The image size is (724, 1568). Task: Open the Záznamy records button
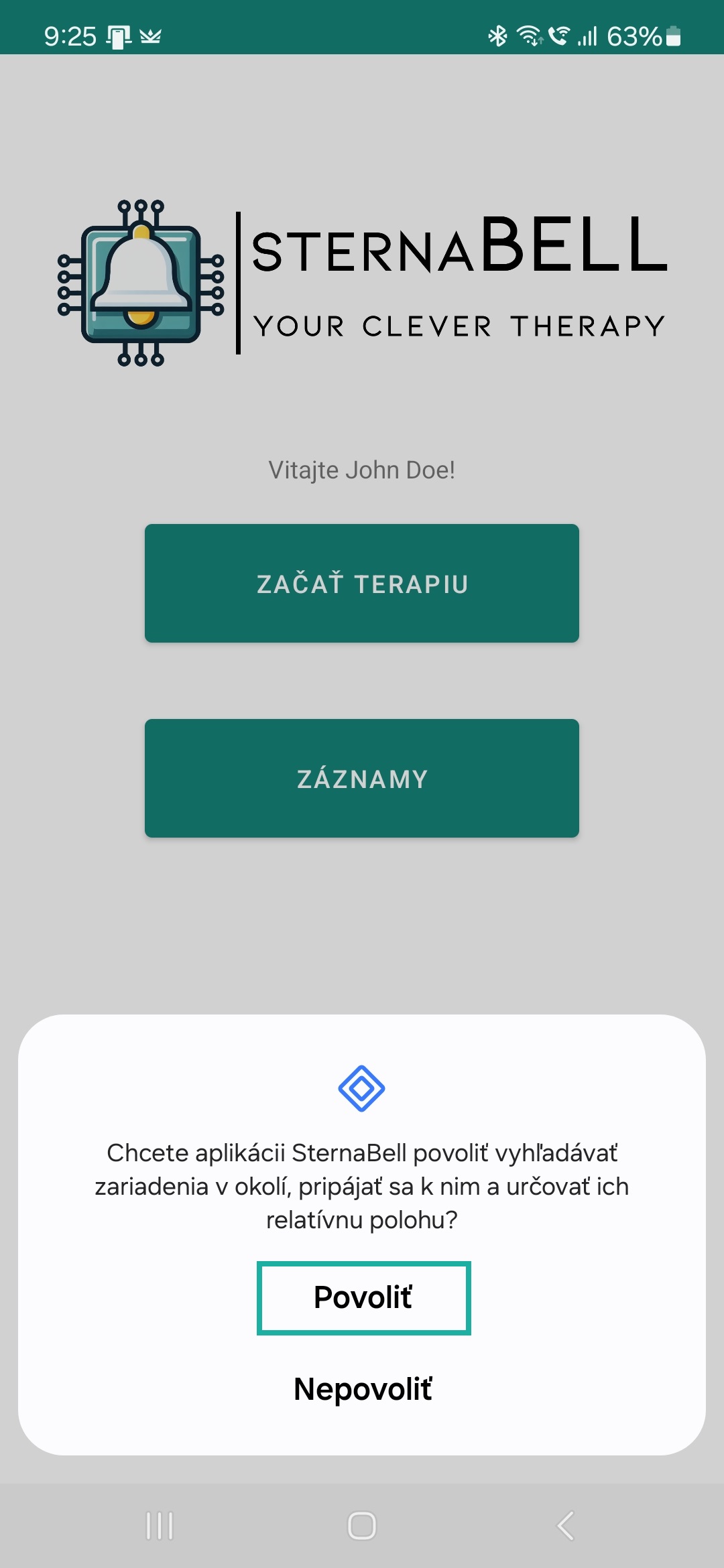(x=362, y=778)
